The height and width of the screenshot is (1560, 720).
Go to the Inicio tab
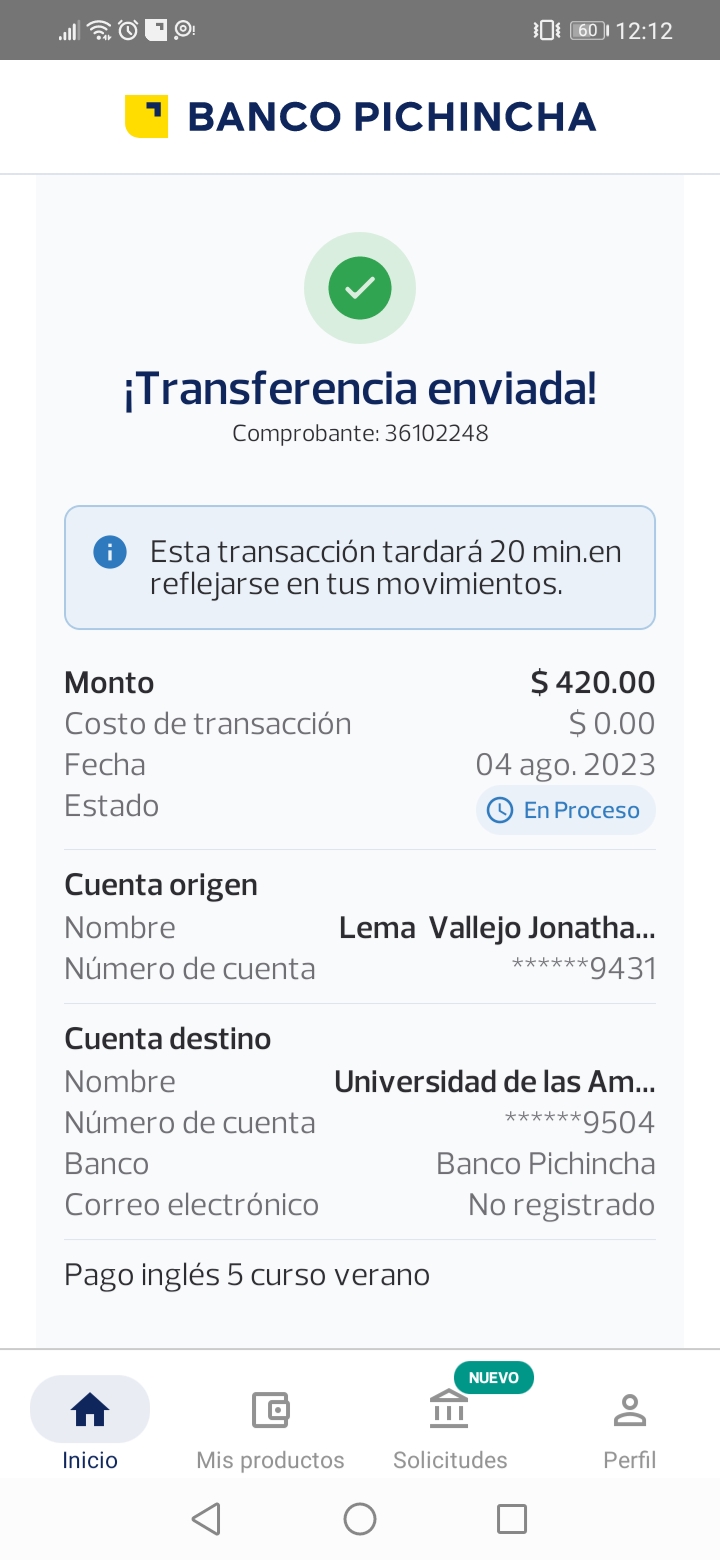[x=90, y=1424]
